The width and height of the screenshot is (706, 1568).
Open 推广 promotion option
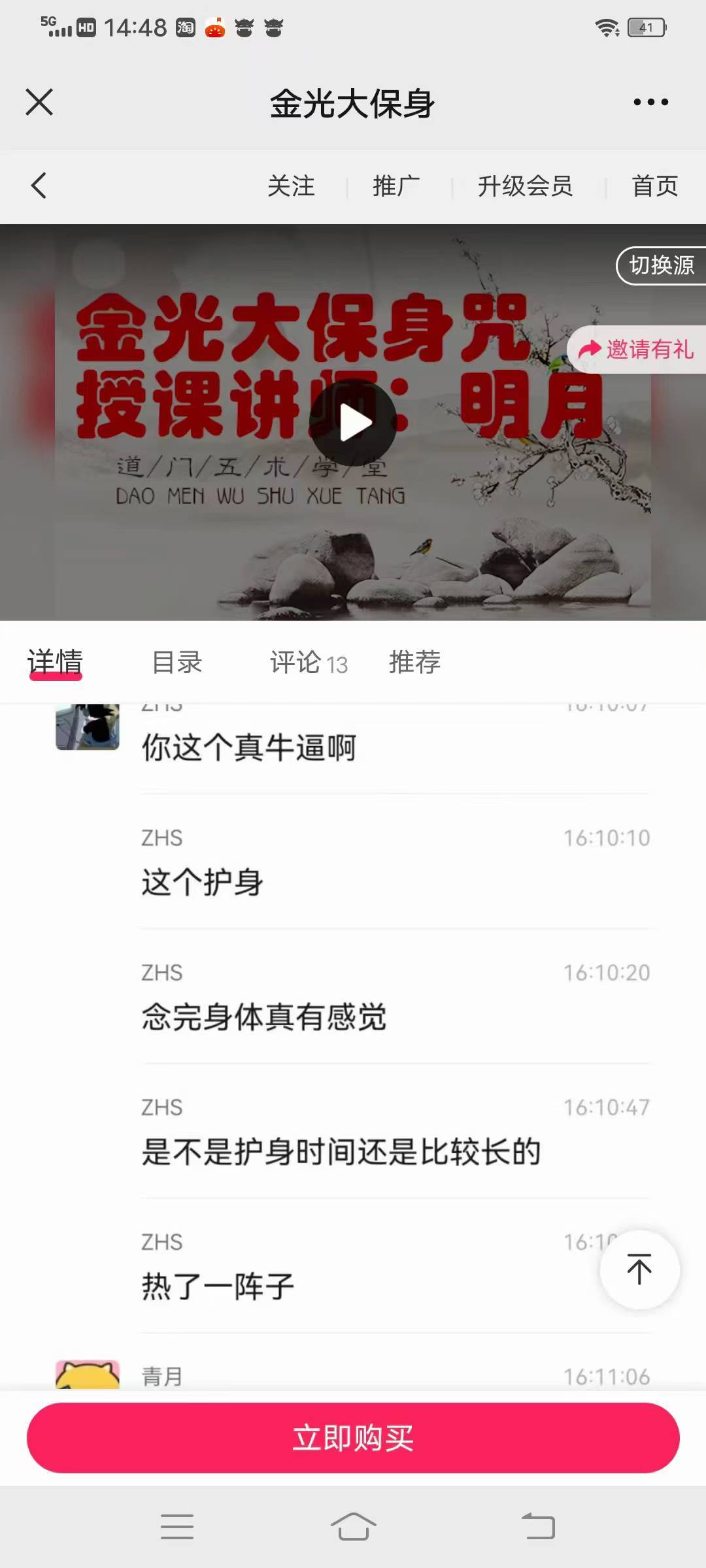coord(396,186)
